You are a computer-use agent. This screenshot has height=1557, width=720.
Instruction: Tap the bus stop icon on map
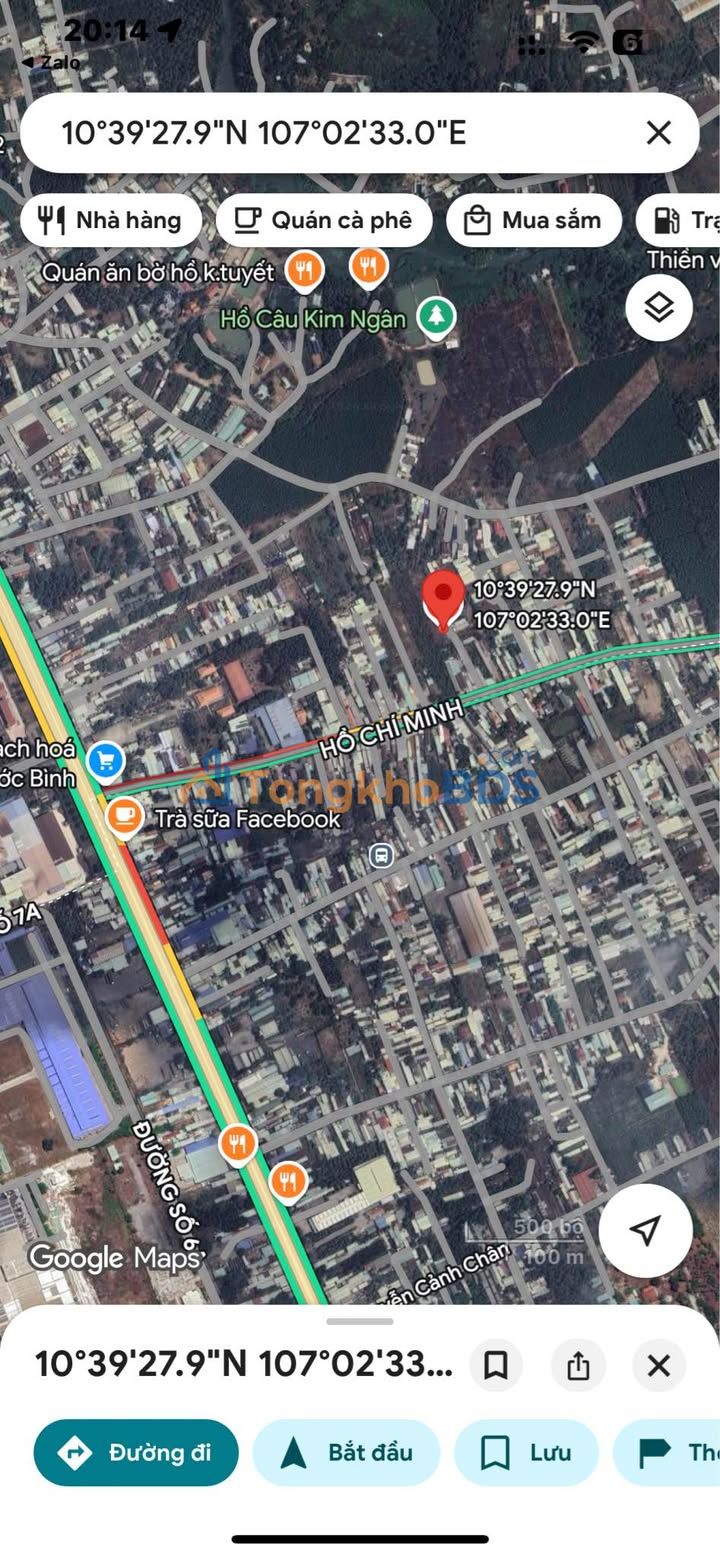381,855
